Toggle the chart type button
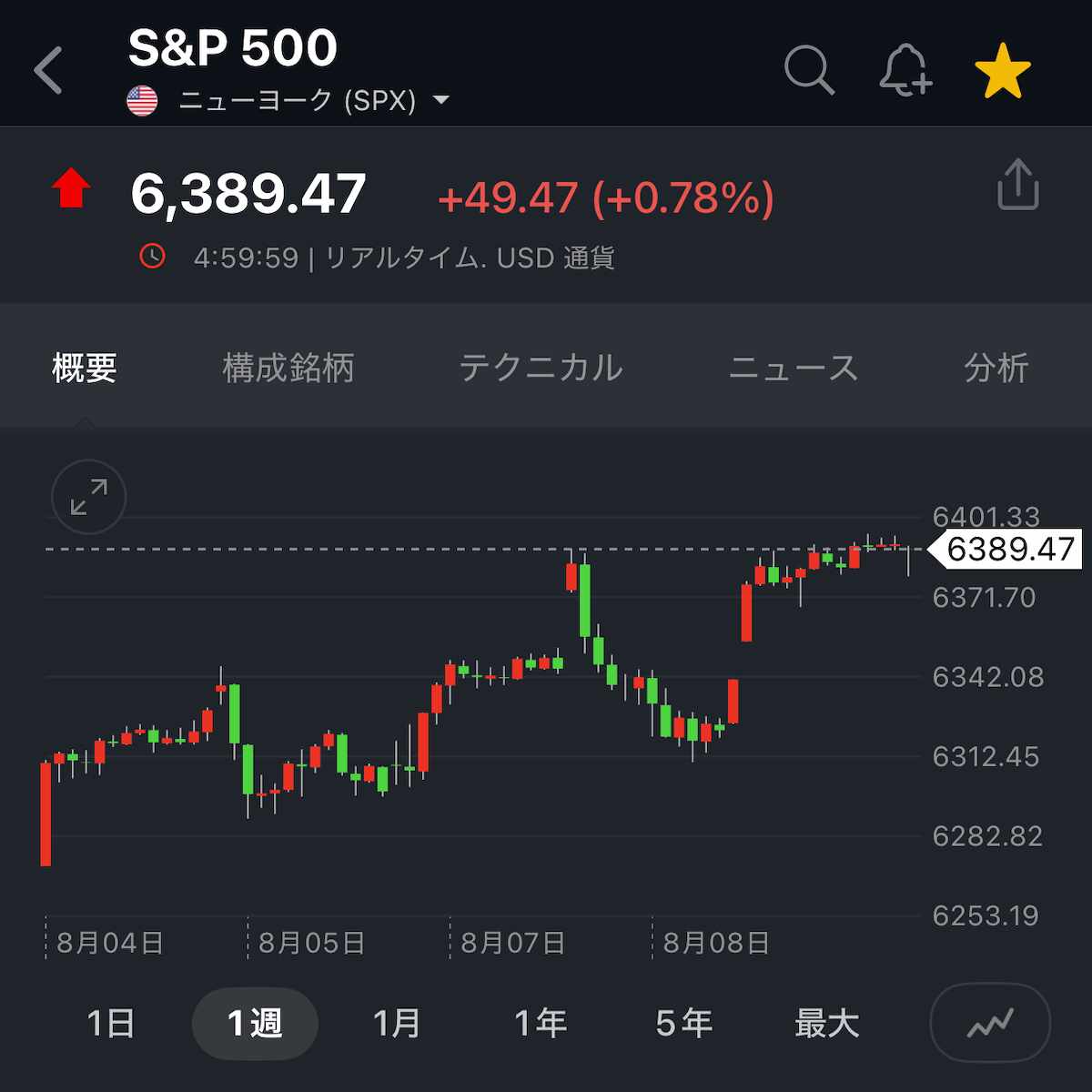 point(989,1024)
